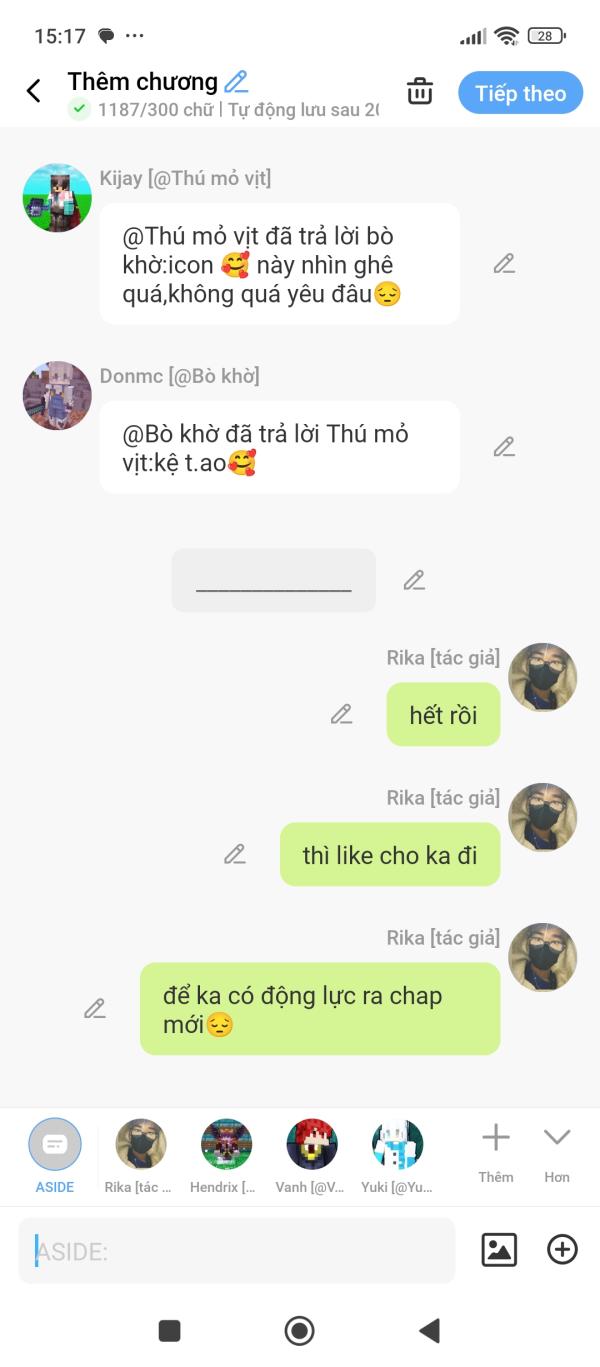Delete the chapter with the trash icon

tap(420, 91)
